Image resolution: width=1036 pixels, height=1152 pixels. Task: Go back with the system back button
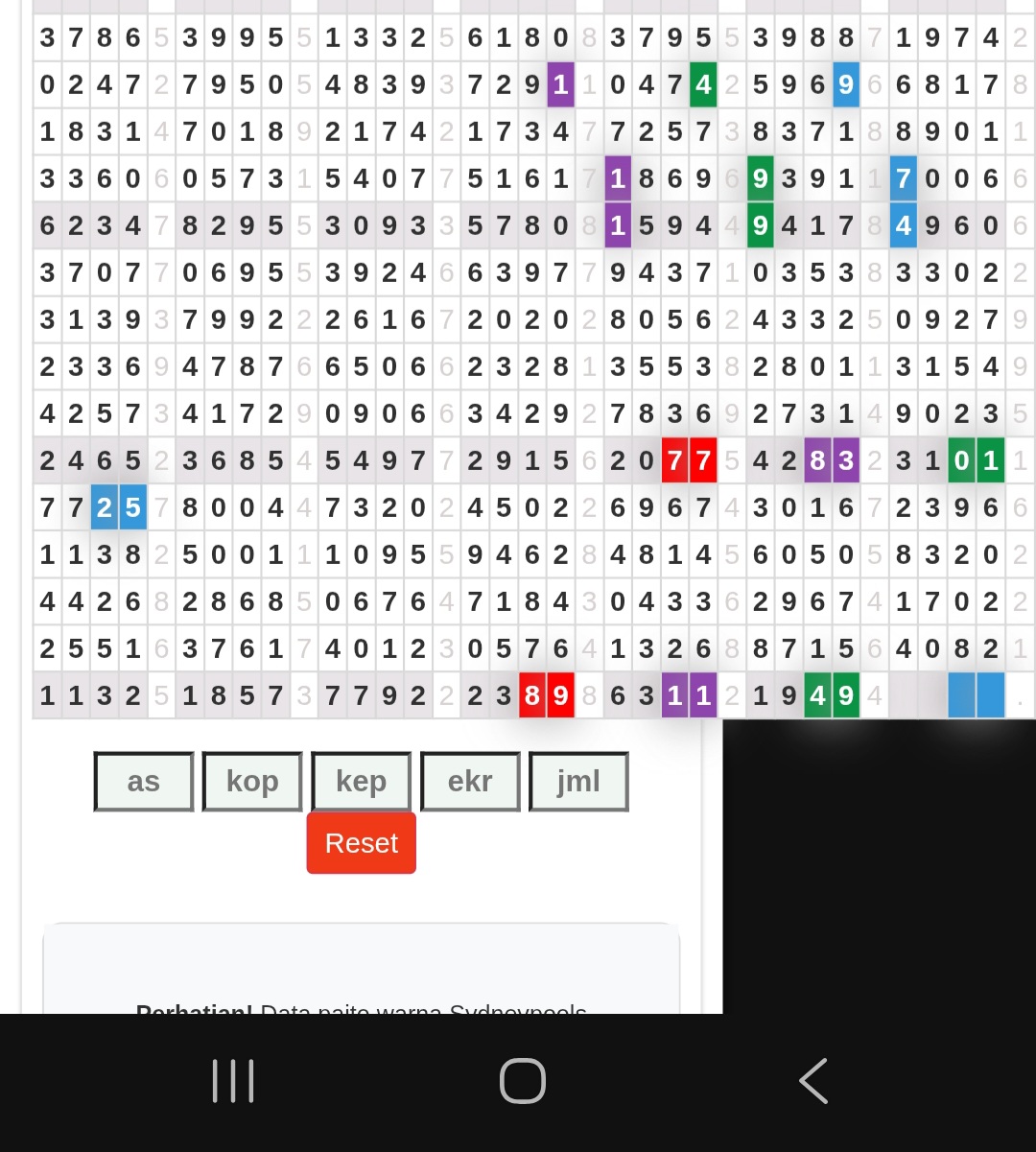pyautogui.click(x=812, y=1081)
